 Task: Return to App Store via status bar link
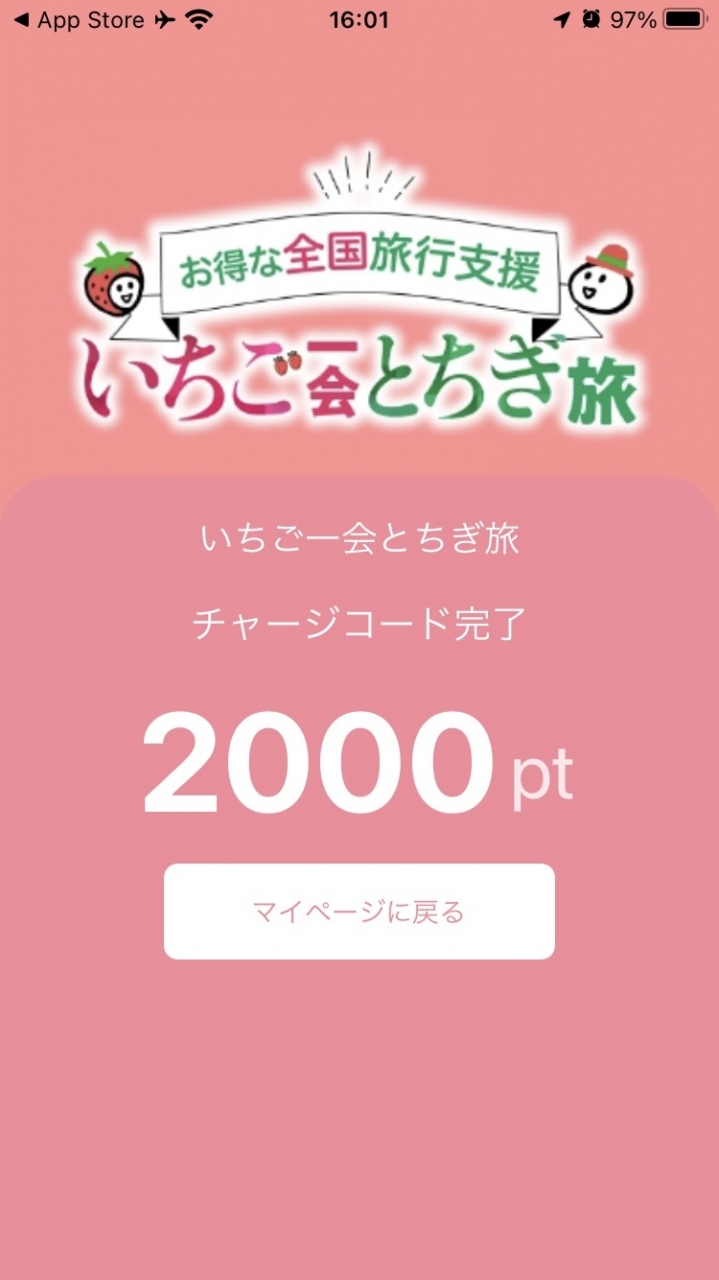coord(78,20)
